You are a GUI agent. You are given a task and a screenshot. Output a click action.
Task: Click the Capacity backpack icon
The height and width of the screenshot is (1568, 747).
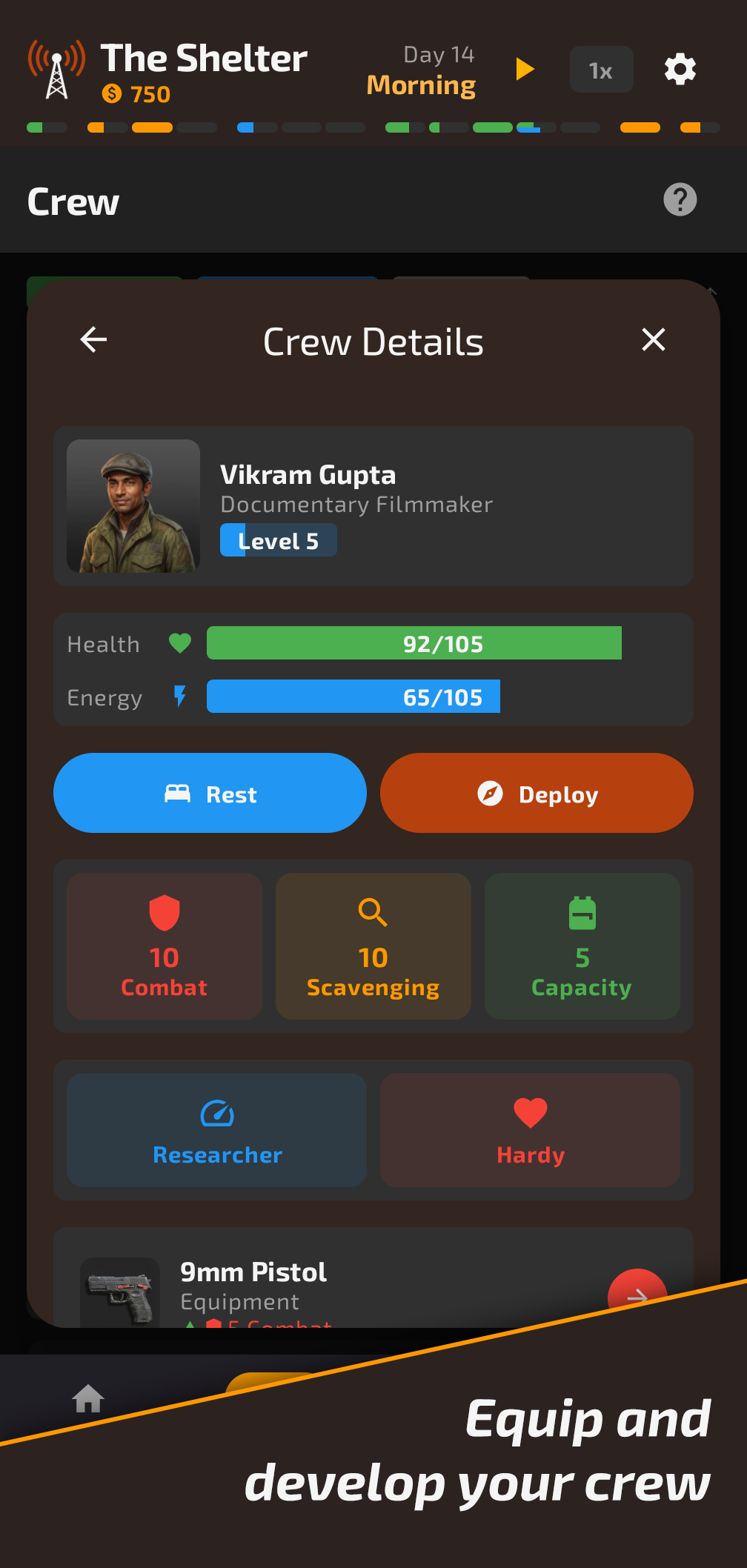click(x=582, y=913)
